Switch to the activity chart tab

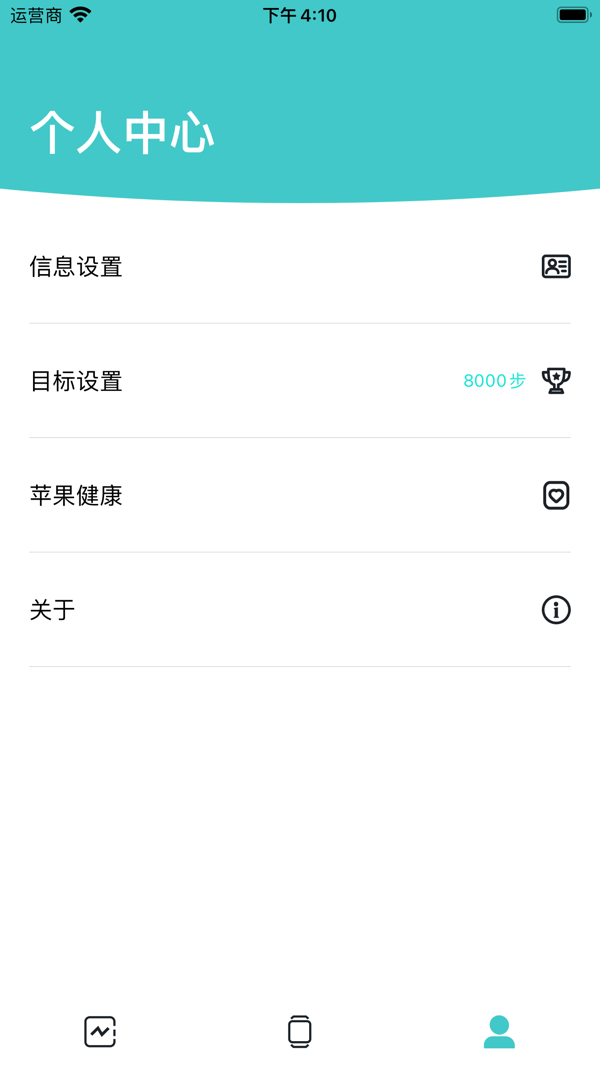[x=100, y=1031]
